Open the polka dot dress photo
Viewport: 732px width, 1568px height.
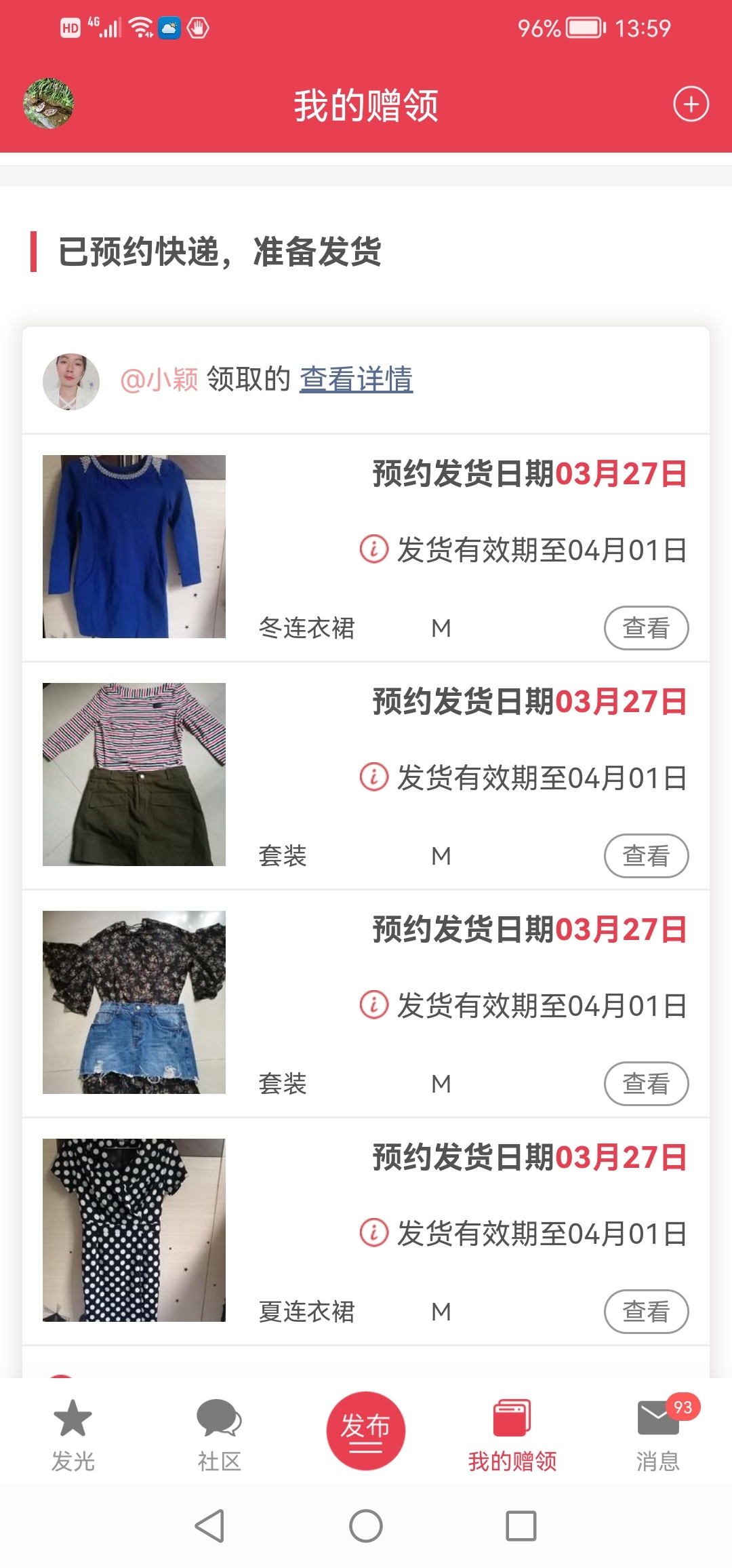[134, 1230]
